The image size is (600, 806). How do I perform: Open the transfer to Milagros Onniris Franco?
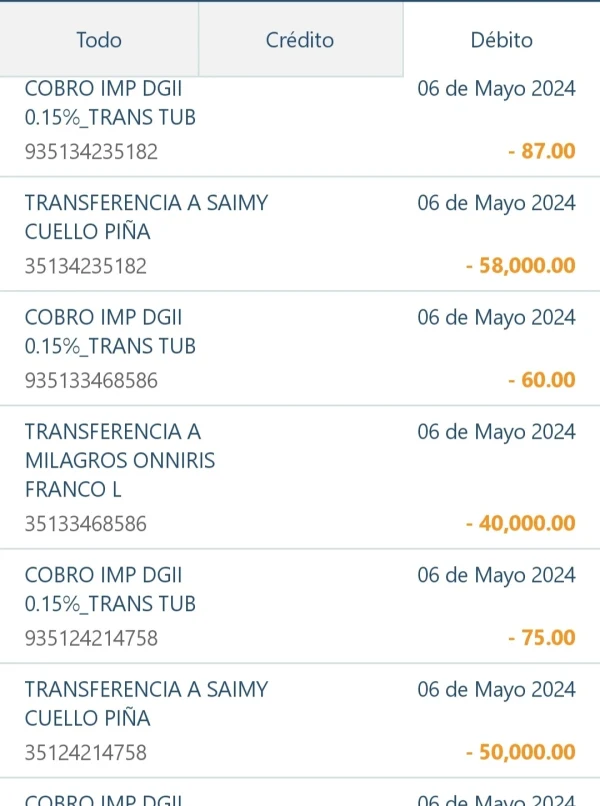click(300, 477)
